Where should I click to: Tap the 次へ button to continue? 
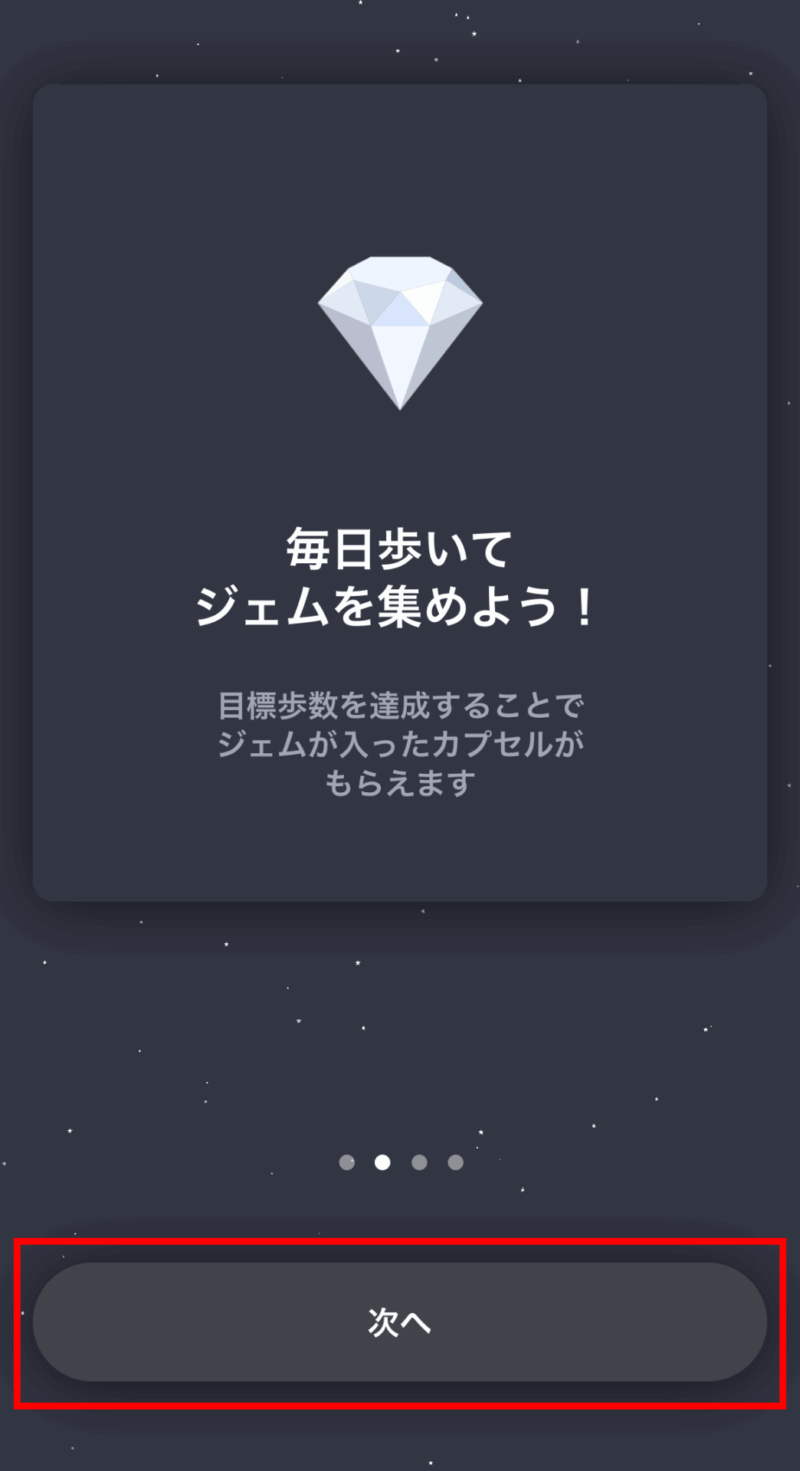[399, 1322]
